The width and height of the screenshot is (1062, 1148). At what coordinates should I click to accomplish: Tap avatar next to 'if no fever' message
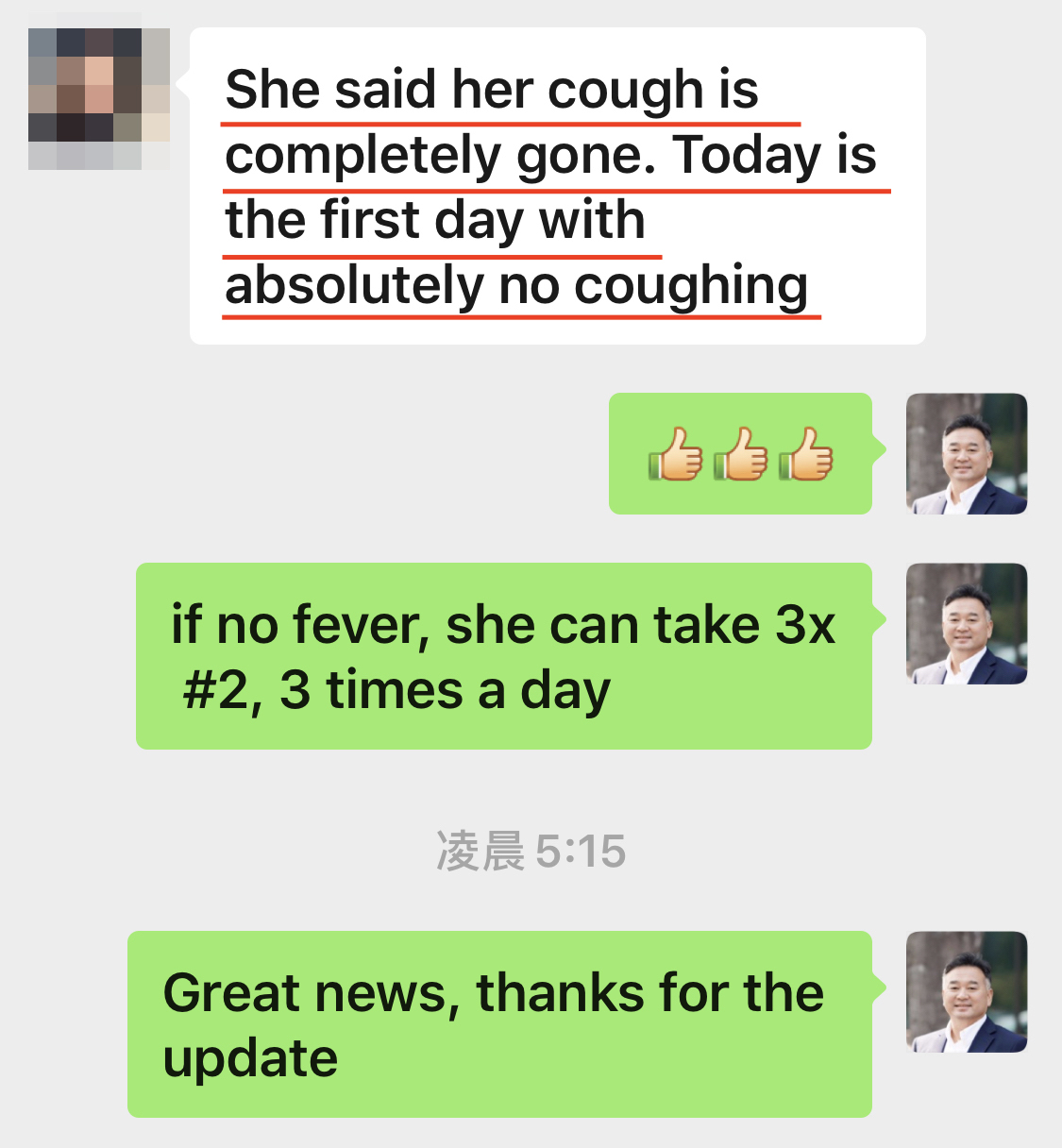tap(966, 623)
